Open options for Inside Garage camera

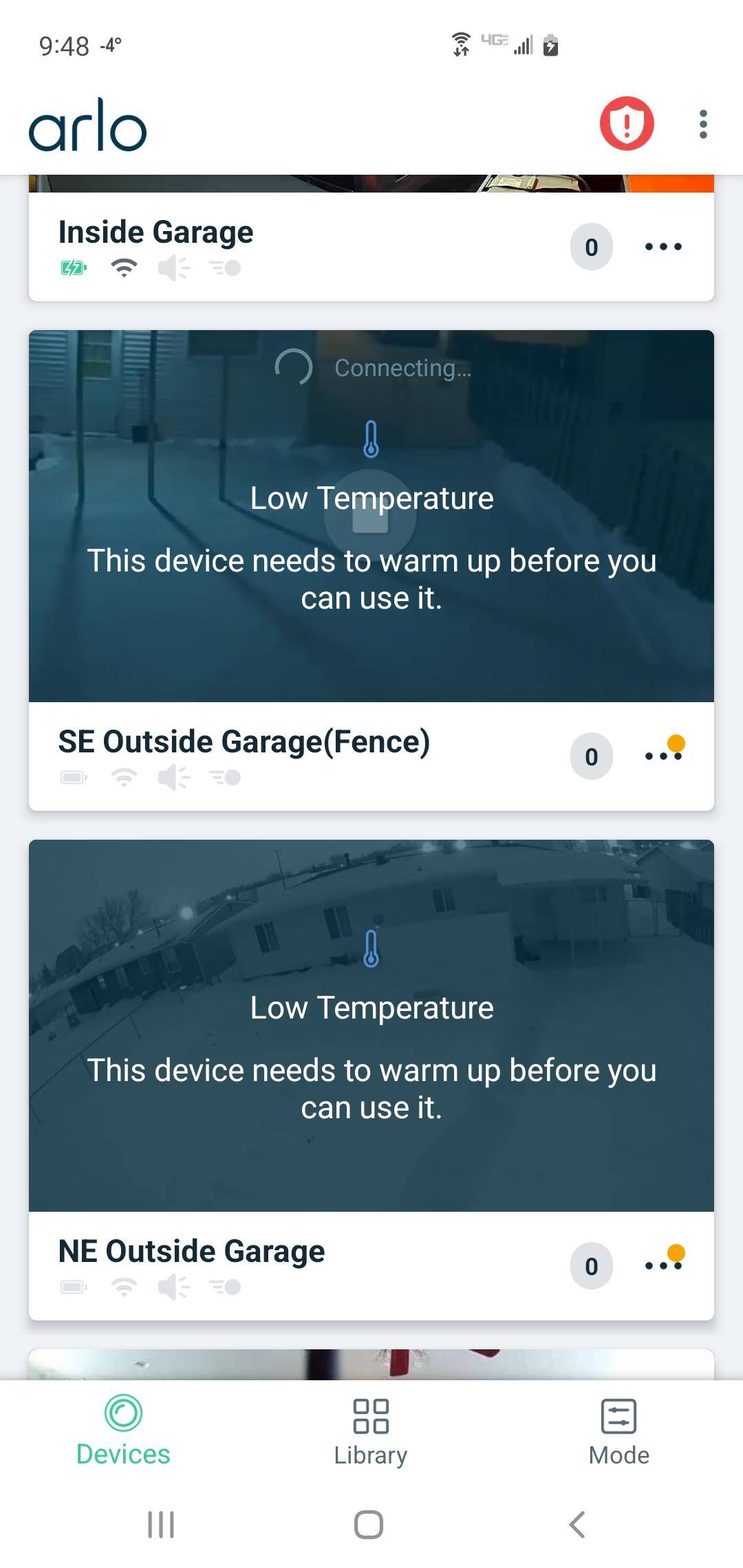[663, 247]
